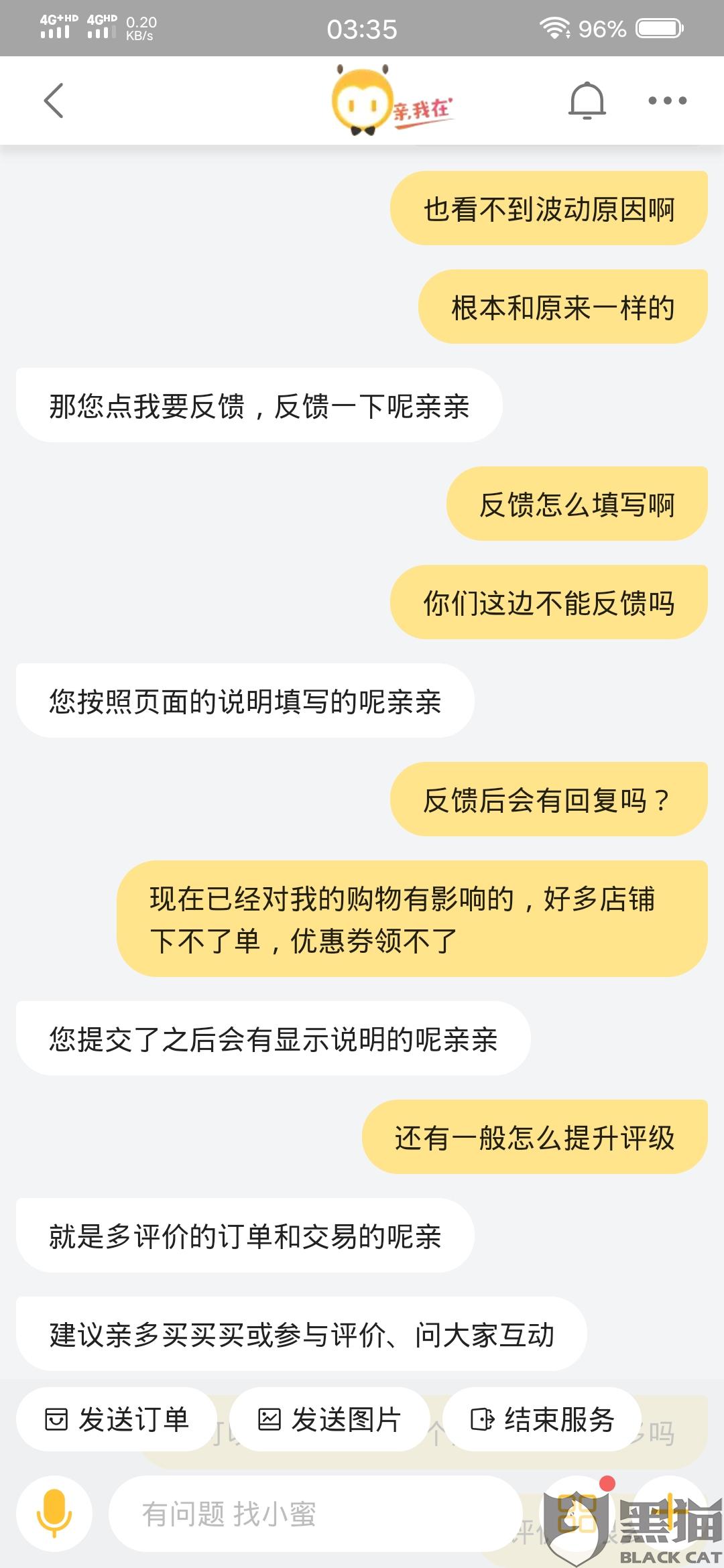724x1568 pixels.
Task: Select the 发送图片 chip
Action: coord(330,1419)
